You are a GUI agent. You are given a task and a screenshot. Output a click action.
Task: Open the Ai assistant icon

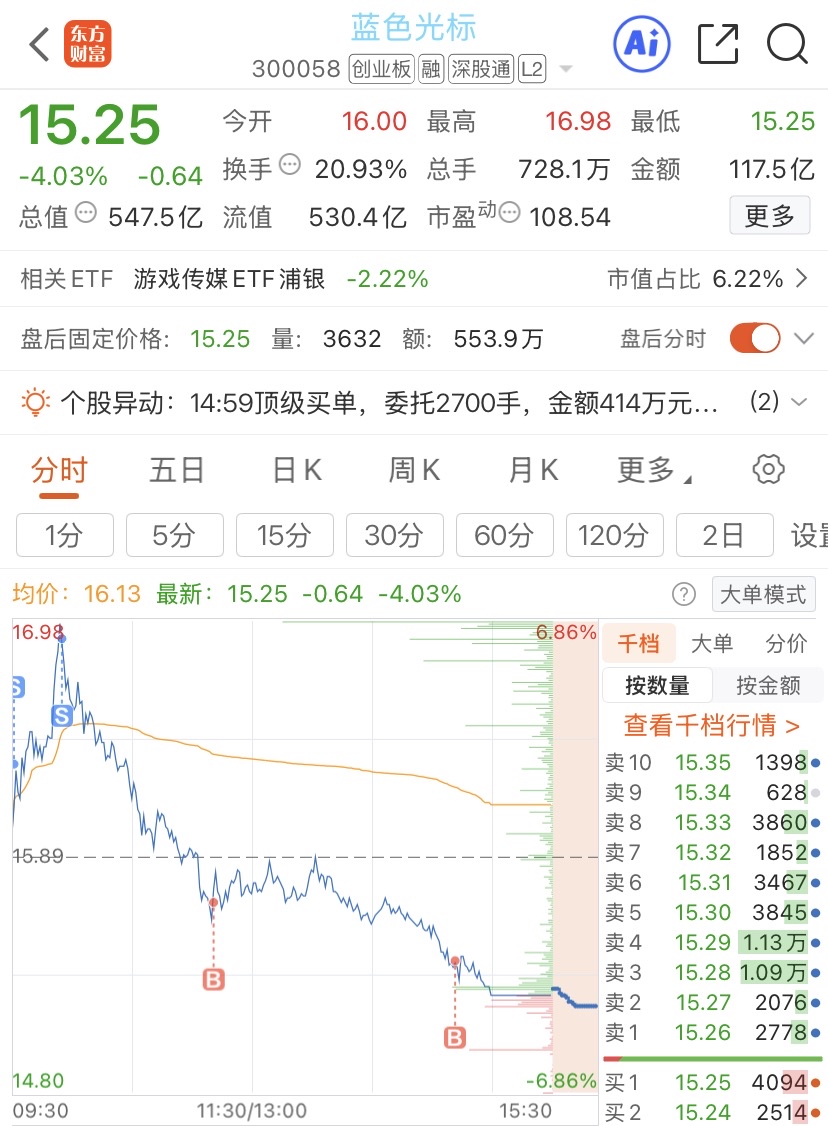tap(642, 44)
